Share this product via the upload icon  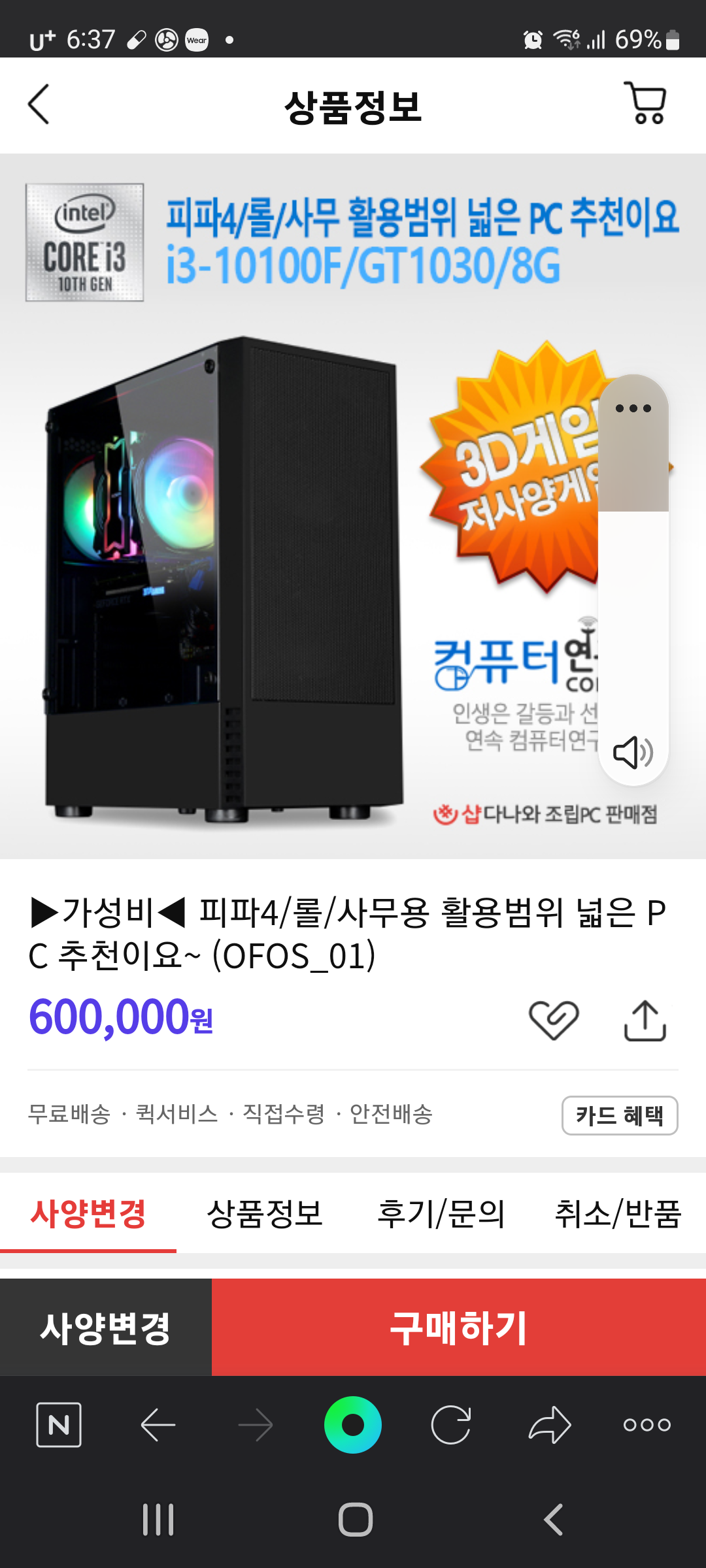(x=645, y=1020)
